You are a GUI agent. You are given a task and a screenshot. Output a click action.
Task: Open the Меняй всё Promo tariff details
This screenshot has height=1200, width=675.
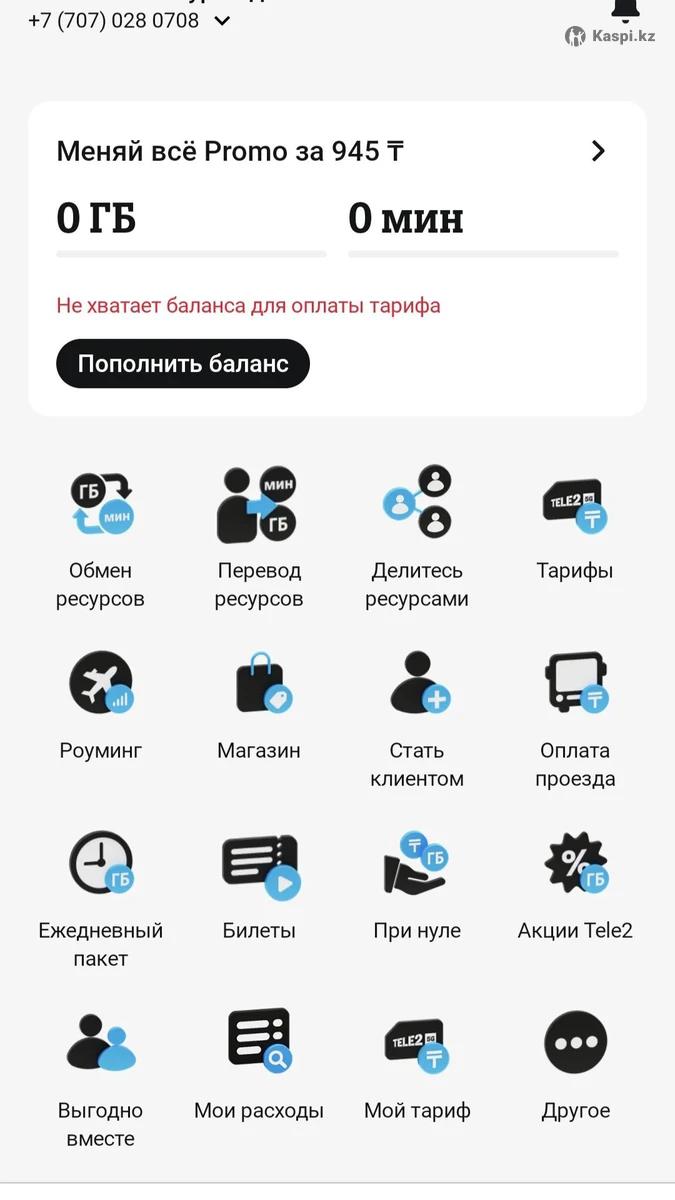(598, 151)
